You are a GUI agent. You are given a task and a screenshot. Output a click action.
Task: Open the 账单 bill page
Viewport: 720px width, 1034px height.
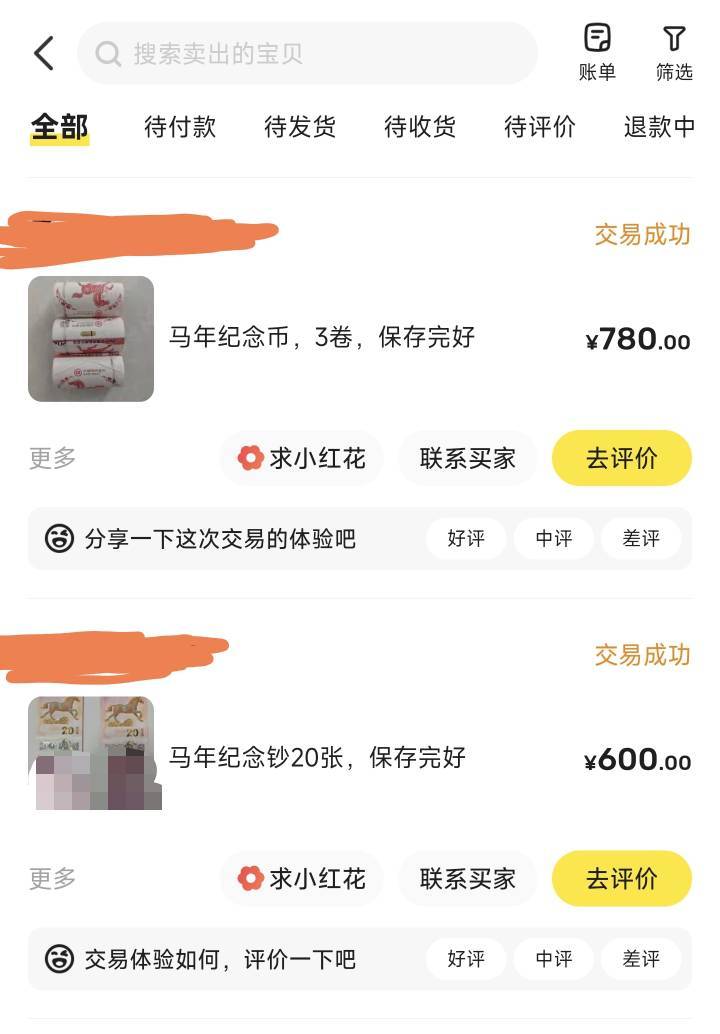pos(597,52)
